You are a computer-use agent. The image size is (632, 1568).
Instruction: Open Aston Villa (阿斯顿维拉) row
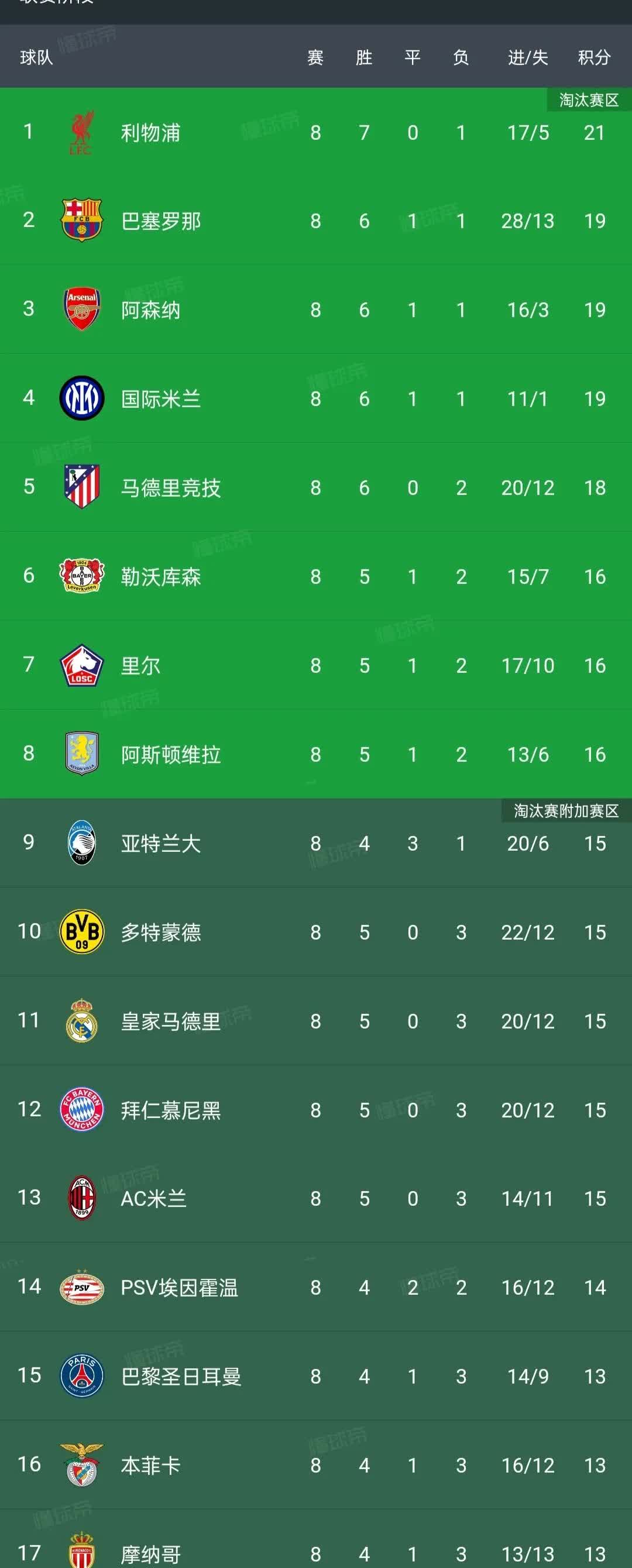coord(170,754)
